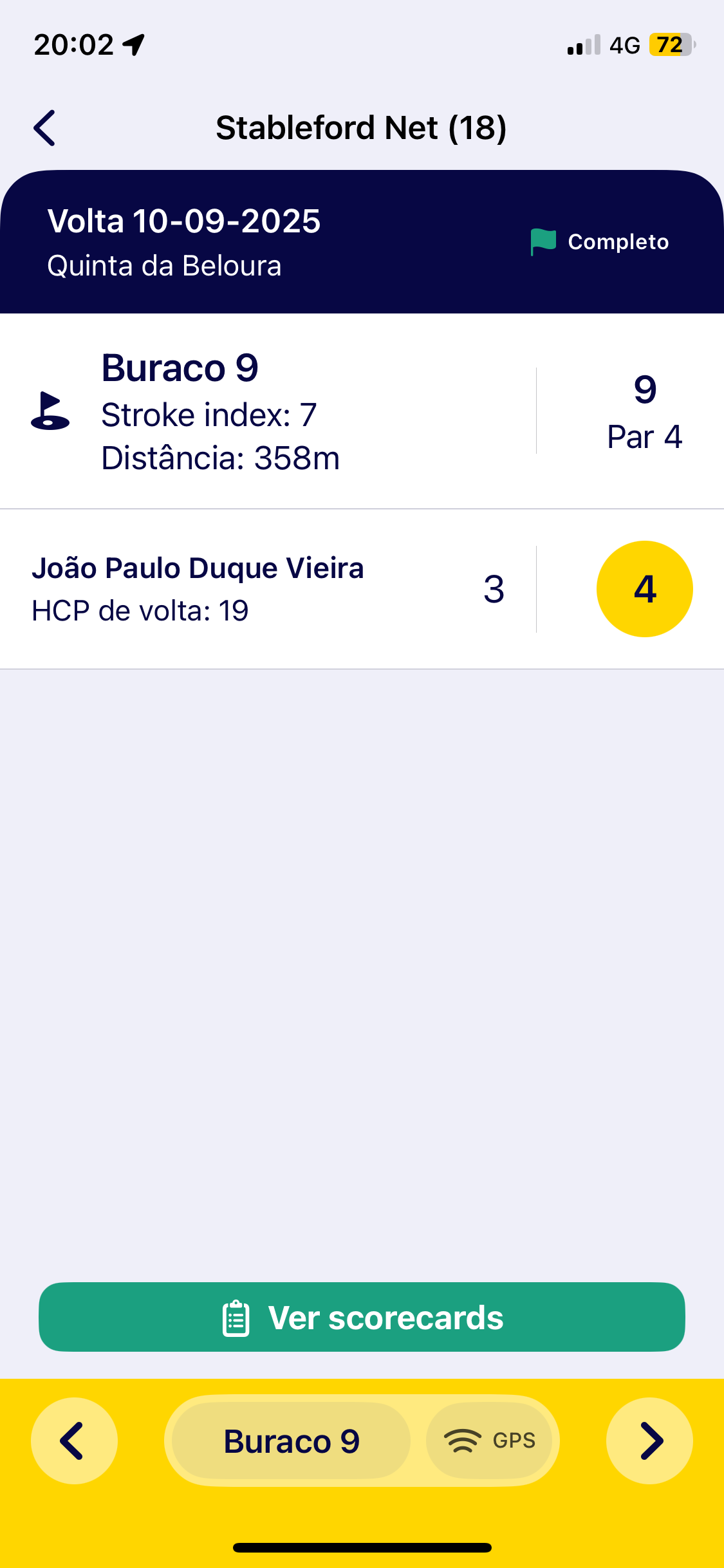Viewport: 724px width, 1568px height.
Task: Select the golf hole flag icon
Action: 51,412
